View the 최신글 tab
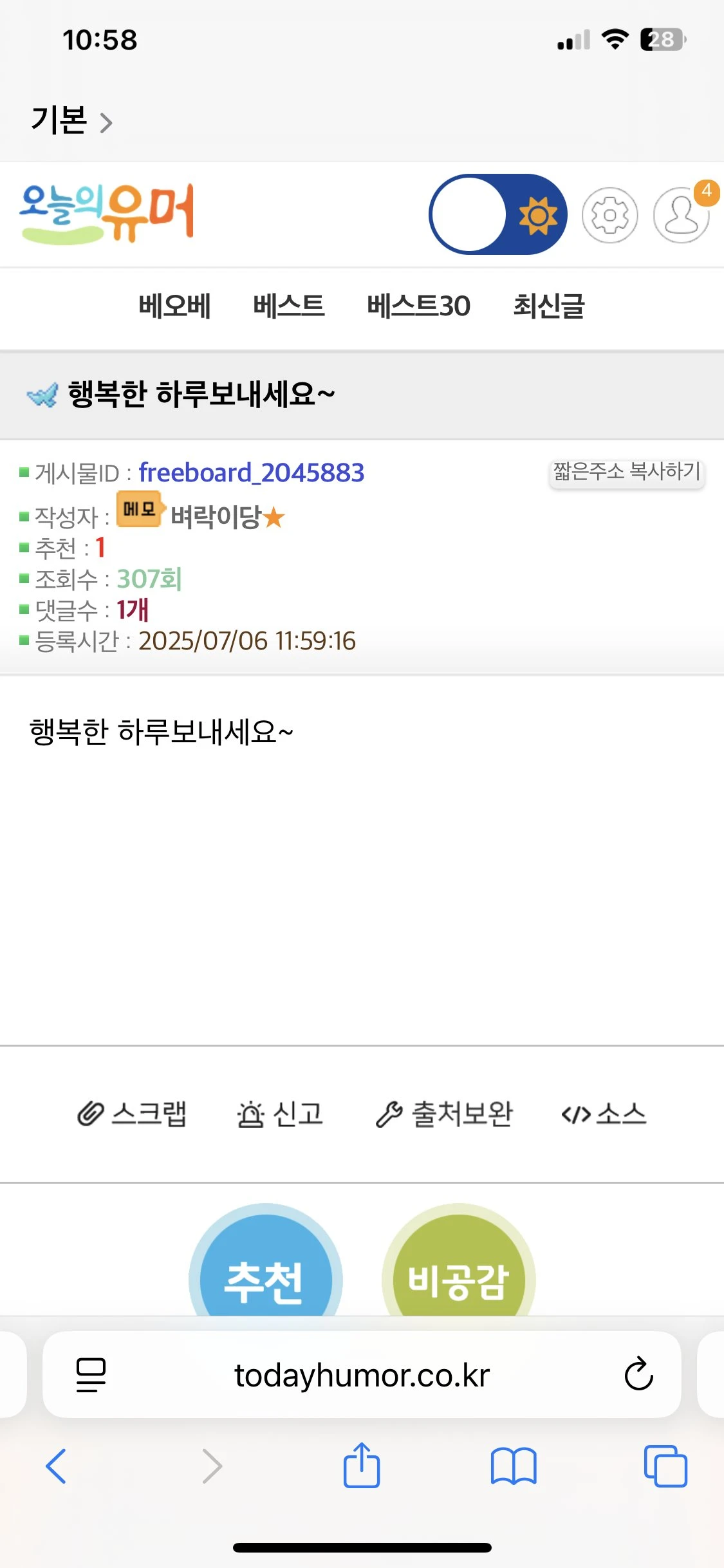Viewport: 724px width, 1568px height. [548, 306]
